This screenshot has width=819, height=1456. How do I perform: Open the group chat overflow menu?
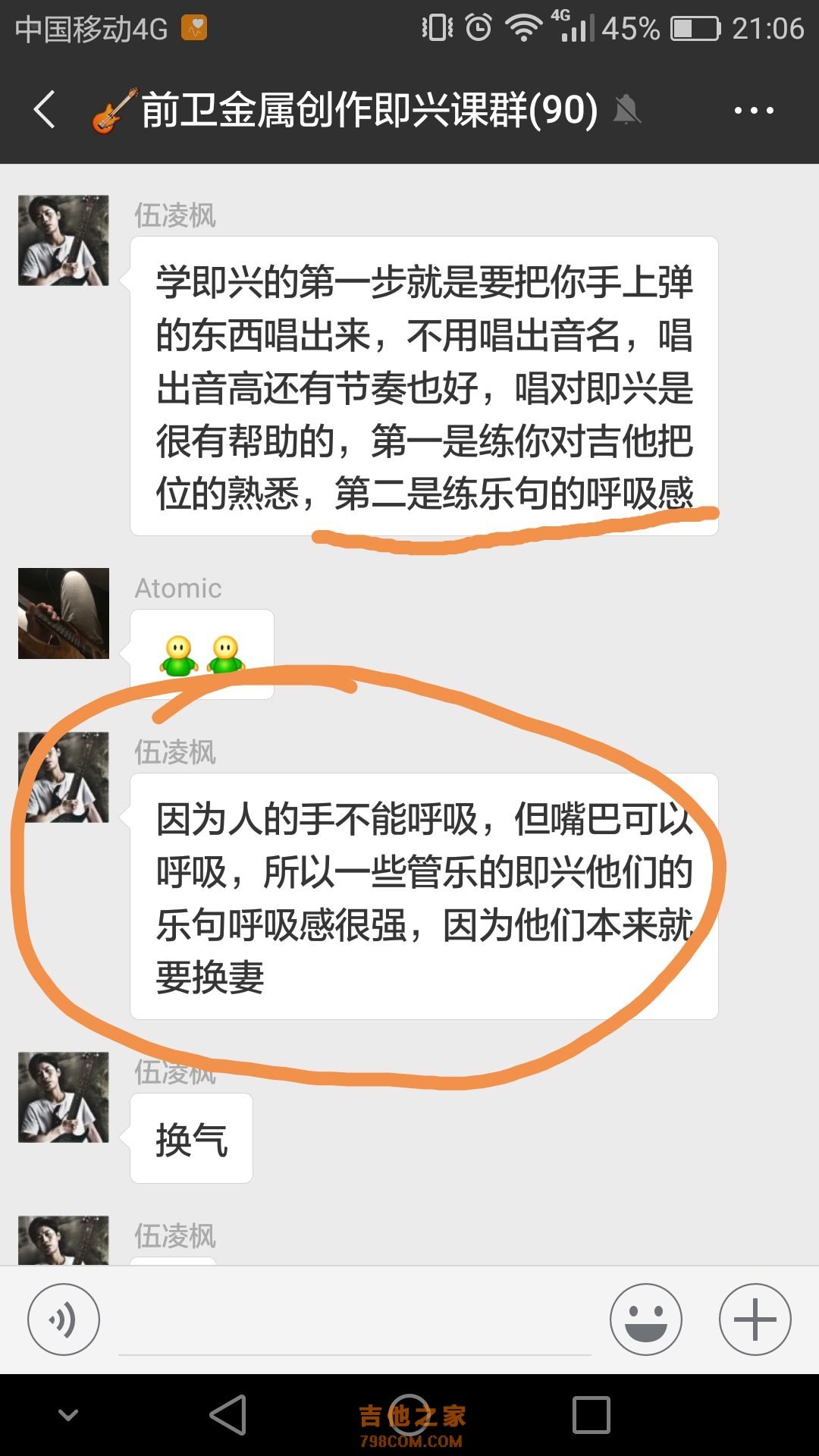(753, 111)
